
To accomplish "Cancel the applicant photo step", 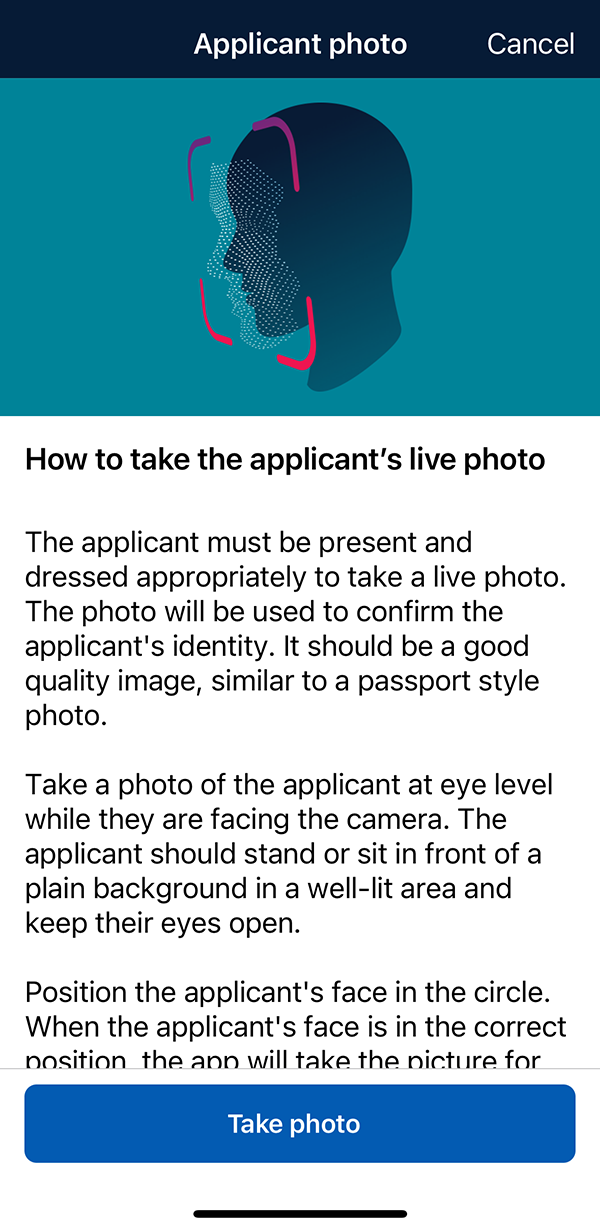I will pos(530,45).
